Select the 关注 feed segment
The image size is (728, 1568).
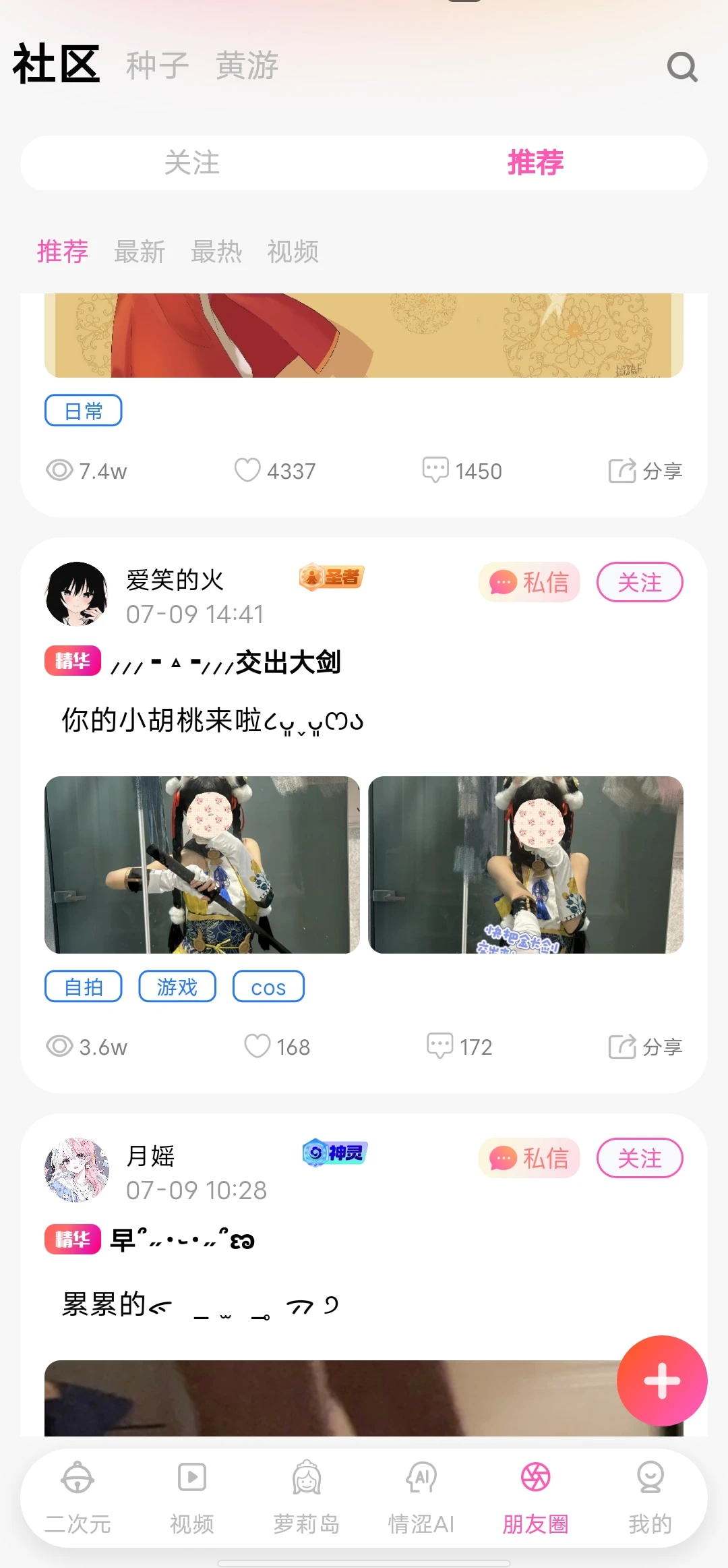tap(192, 163)
